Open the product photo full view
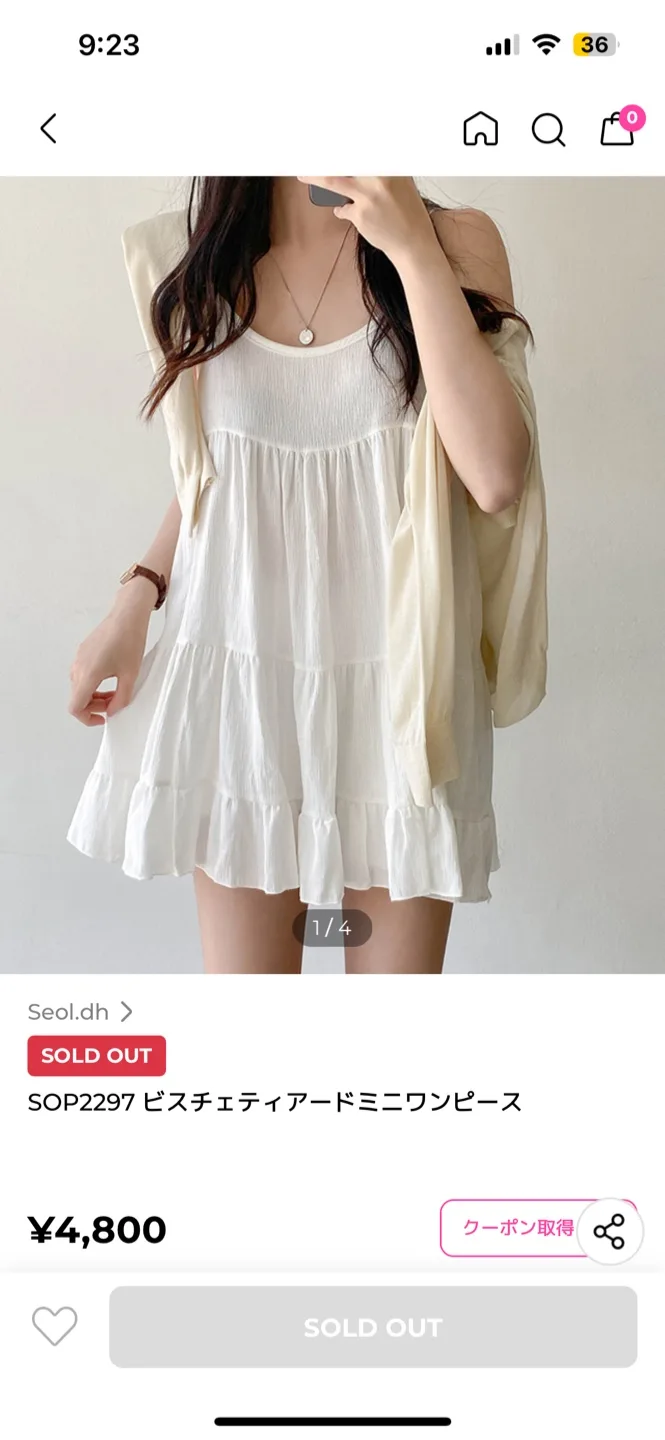Screen dimensions: 665x1440 (332, 560)
